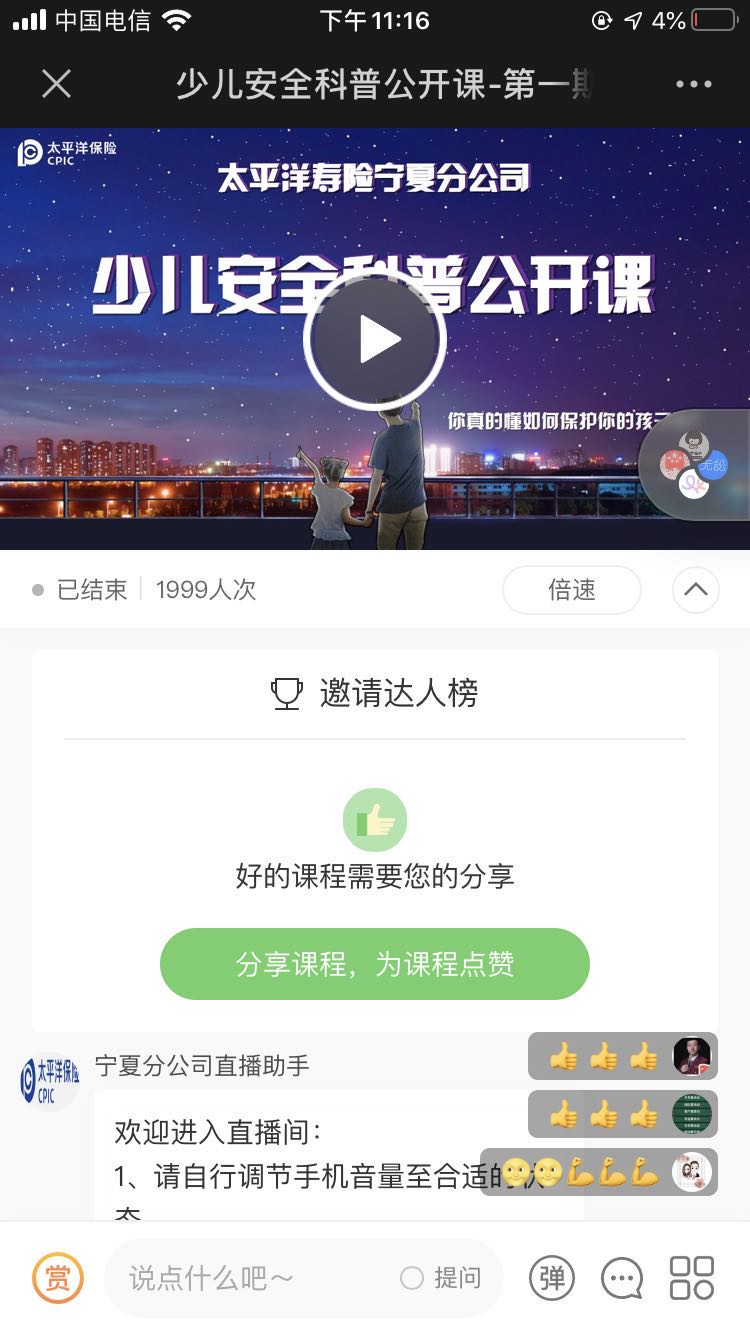Open the four-square grid menu

pos(692,1278)
